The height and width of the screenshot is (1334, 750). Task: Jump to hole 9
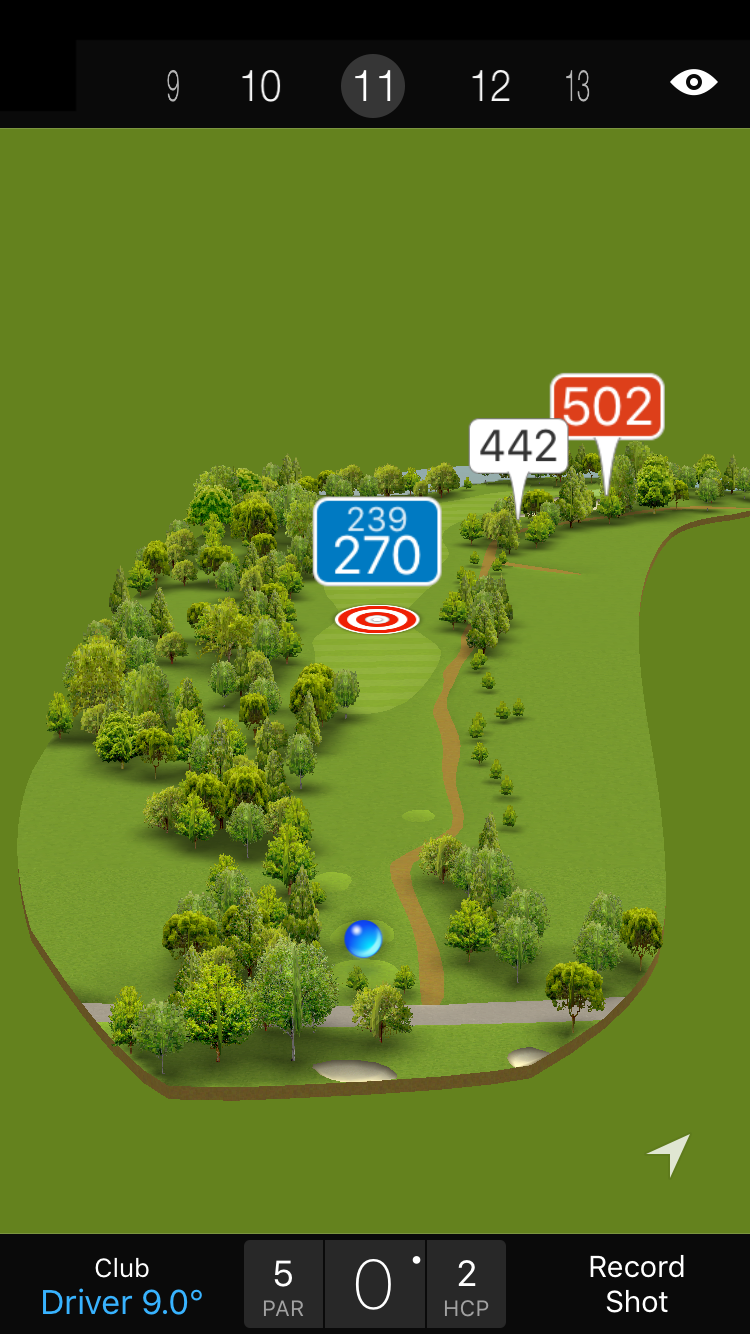click(173, 87)
